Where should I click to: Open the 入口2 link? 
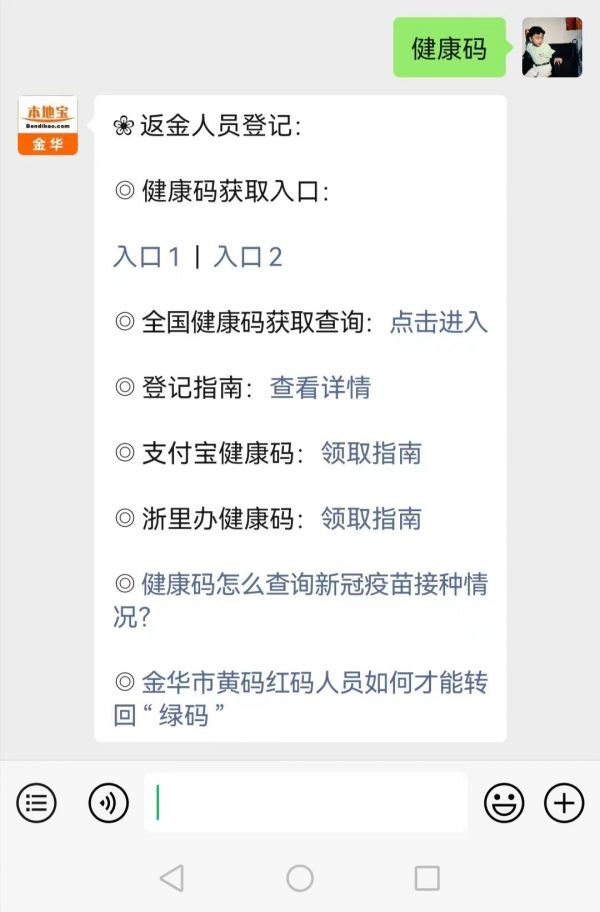pyautogui.click(x=248, y=257)
